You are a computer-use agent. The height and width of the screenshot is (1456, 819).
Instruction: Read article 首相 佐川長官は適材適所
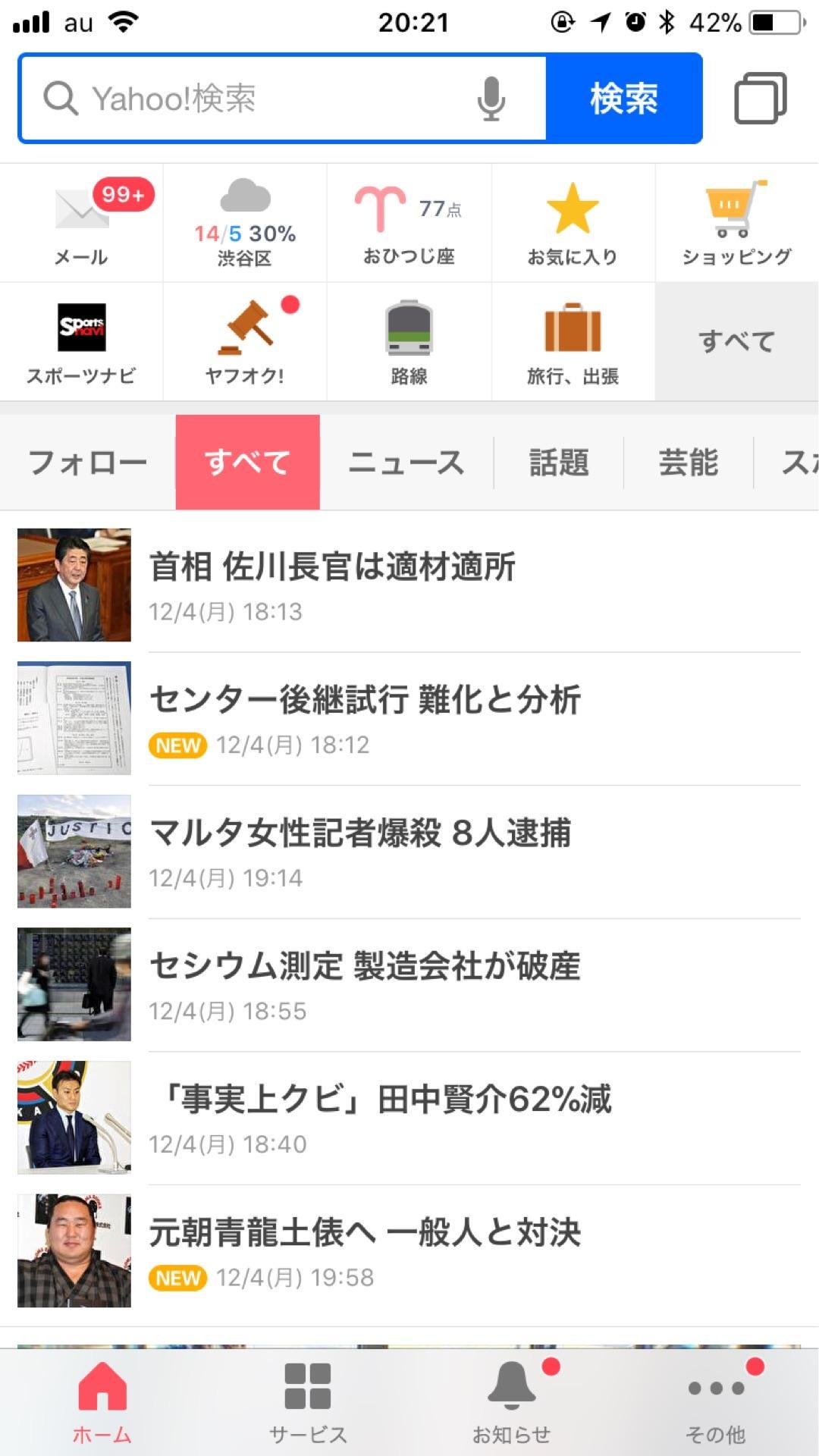332,567
